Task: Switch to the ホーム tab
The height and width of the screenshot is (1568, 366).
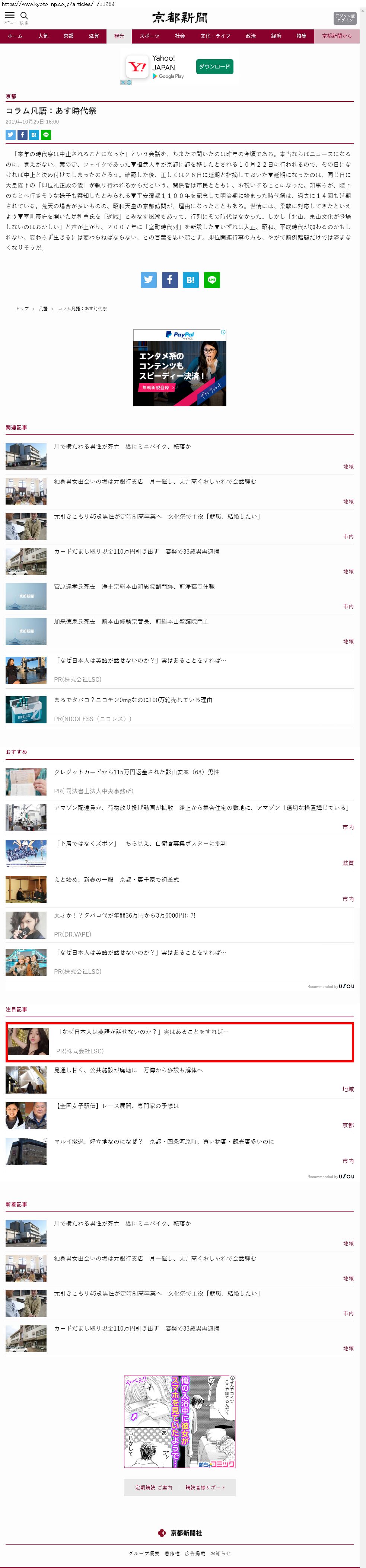Action: pos(15,36)
